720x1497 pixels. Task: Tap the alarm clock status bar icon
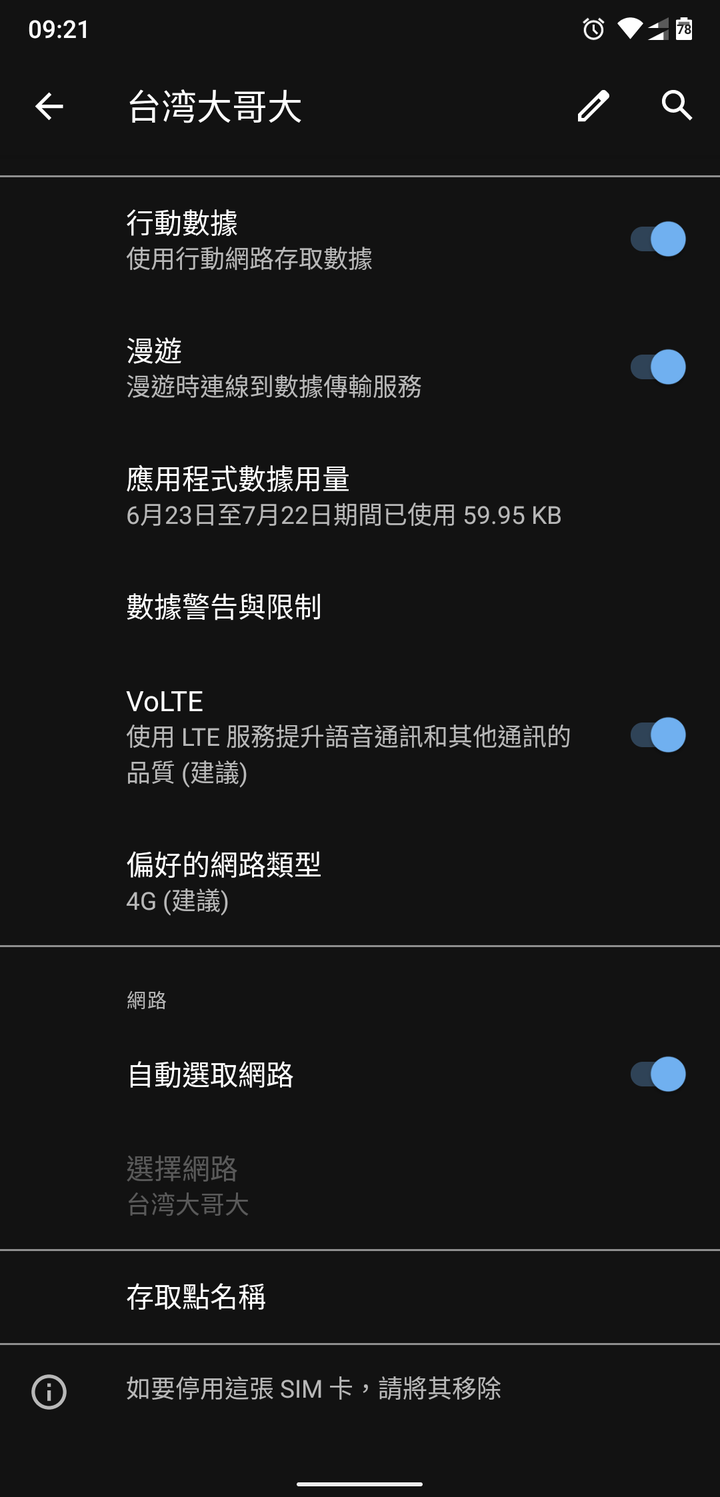pos(592,30)
